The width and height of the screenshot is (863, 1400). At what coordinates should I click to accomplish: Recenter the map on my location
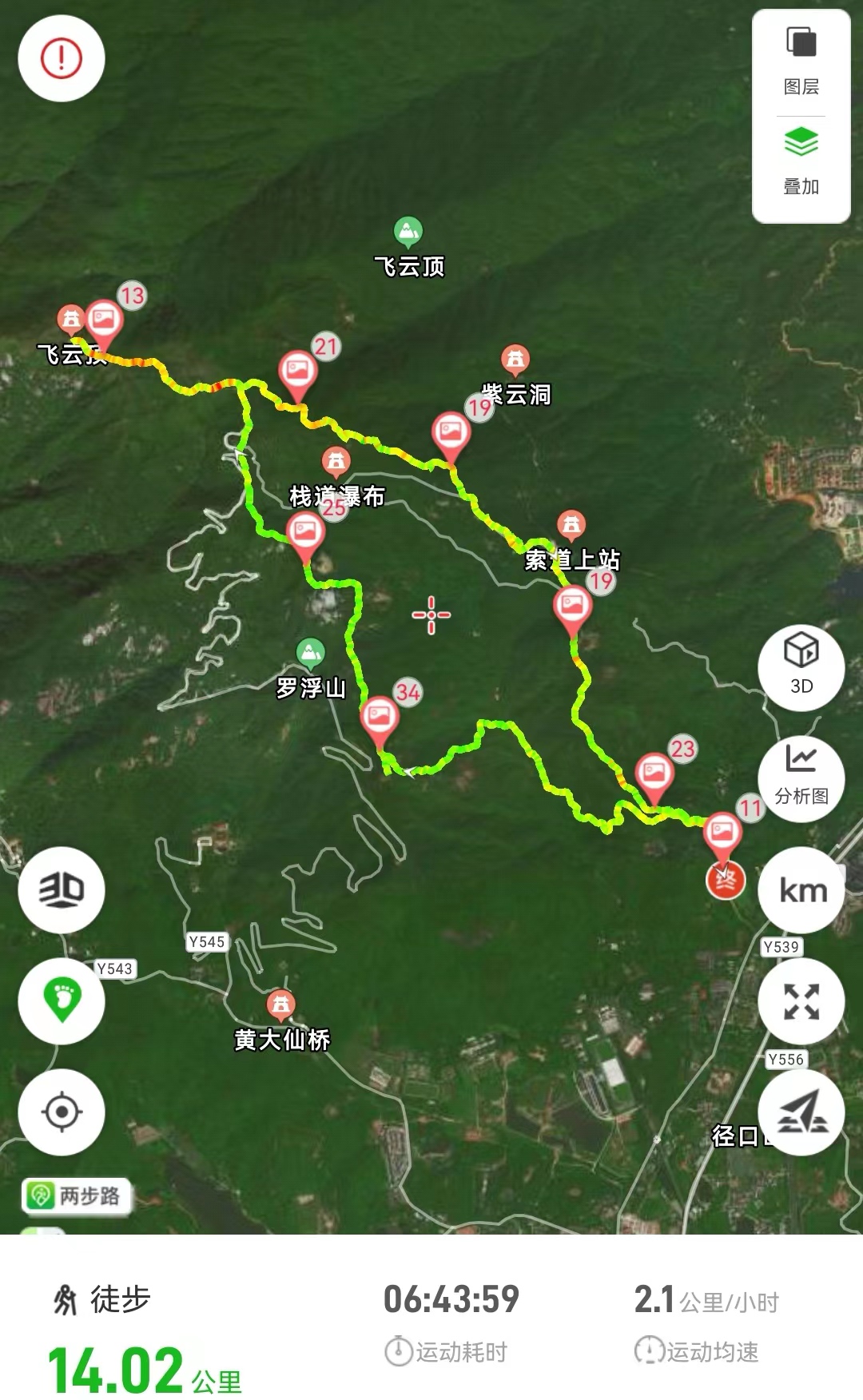62,1112
